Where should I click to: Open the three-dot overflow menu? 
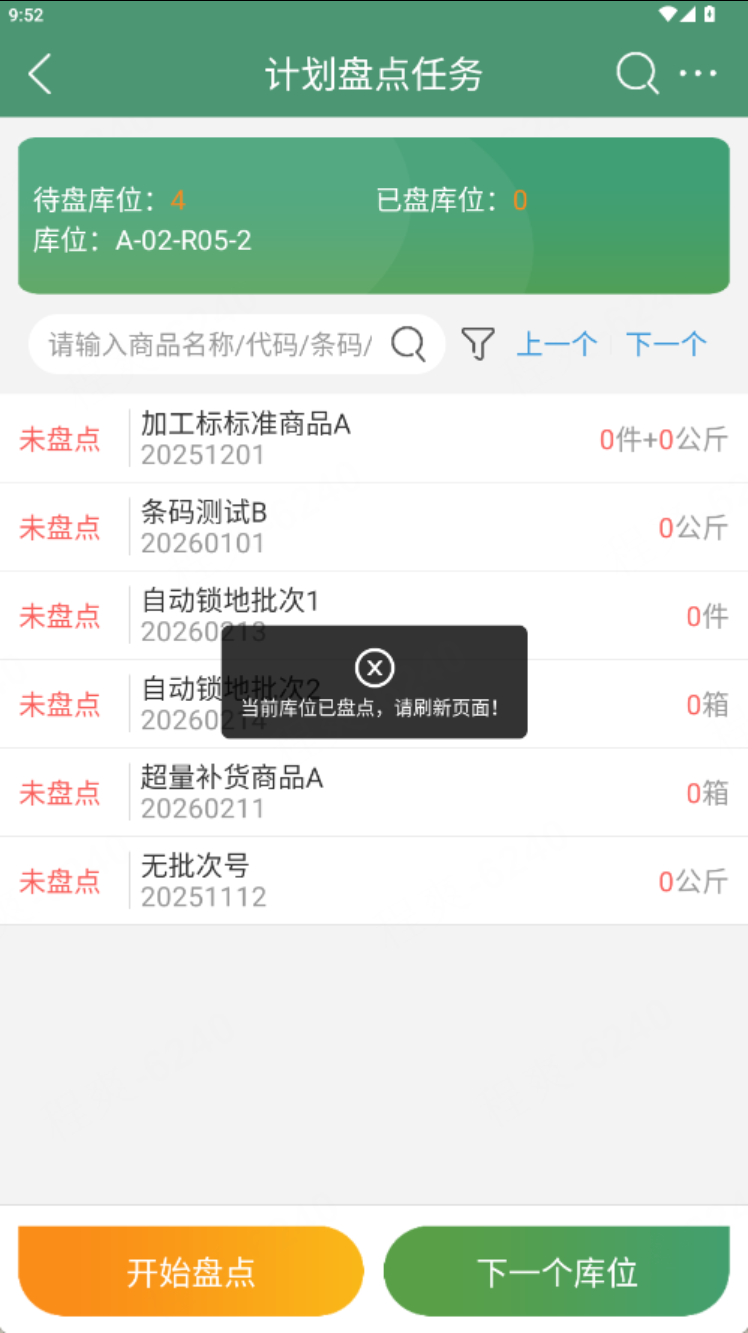pos(698,74)
